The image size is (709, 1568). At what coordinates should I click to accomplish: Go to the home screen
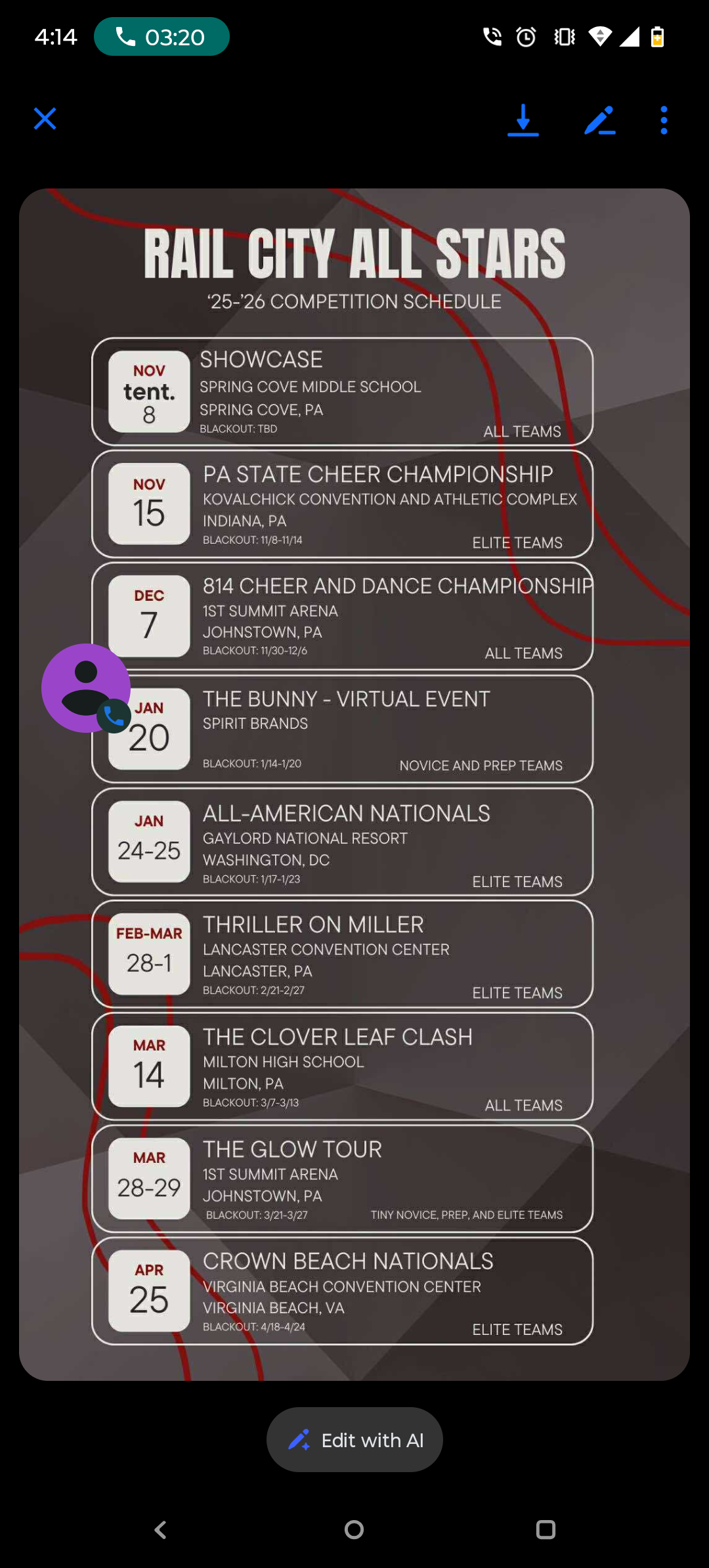354,1530
